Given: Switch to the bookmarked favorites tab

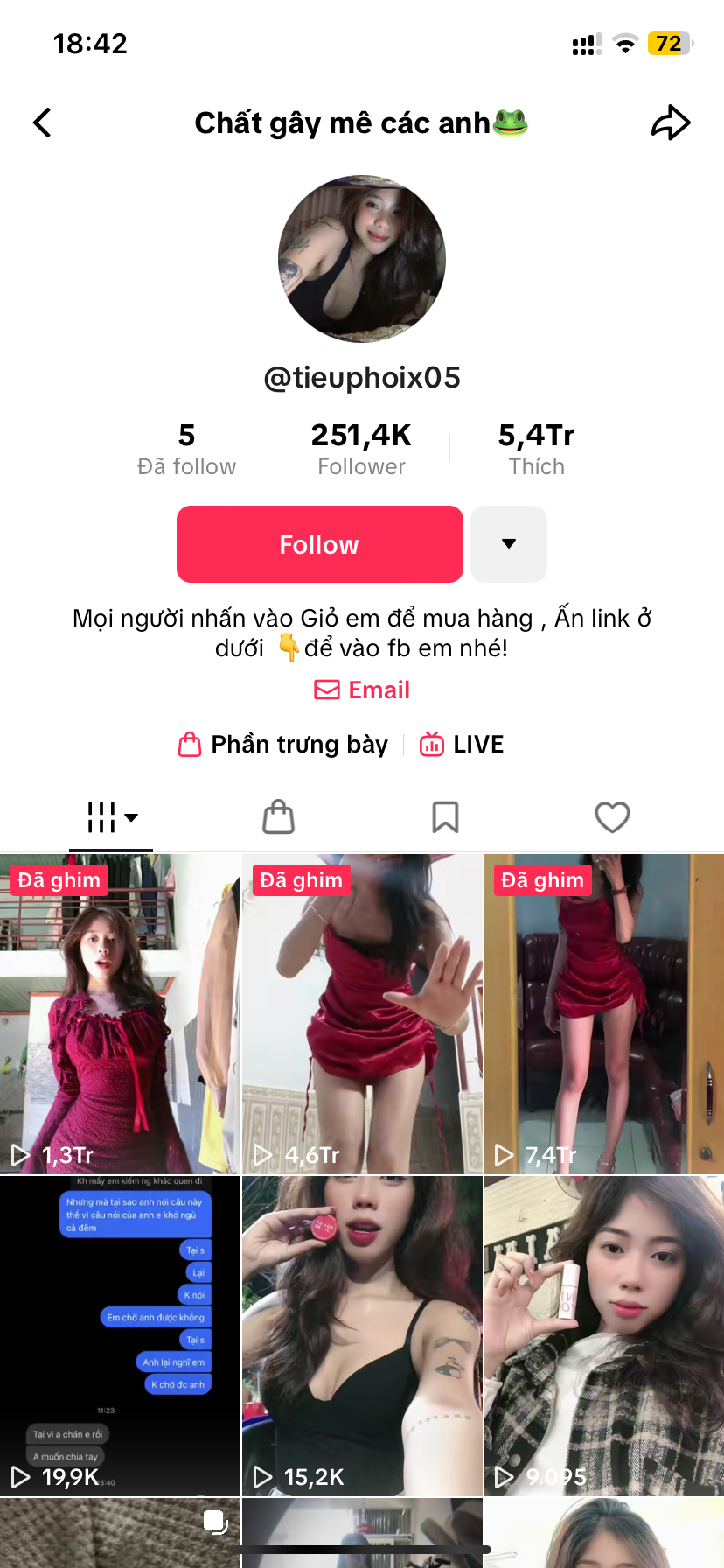Looking at the screenshot, I should click(445, 817).
